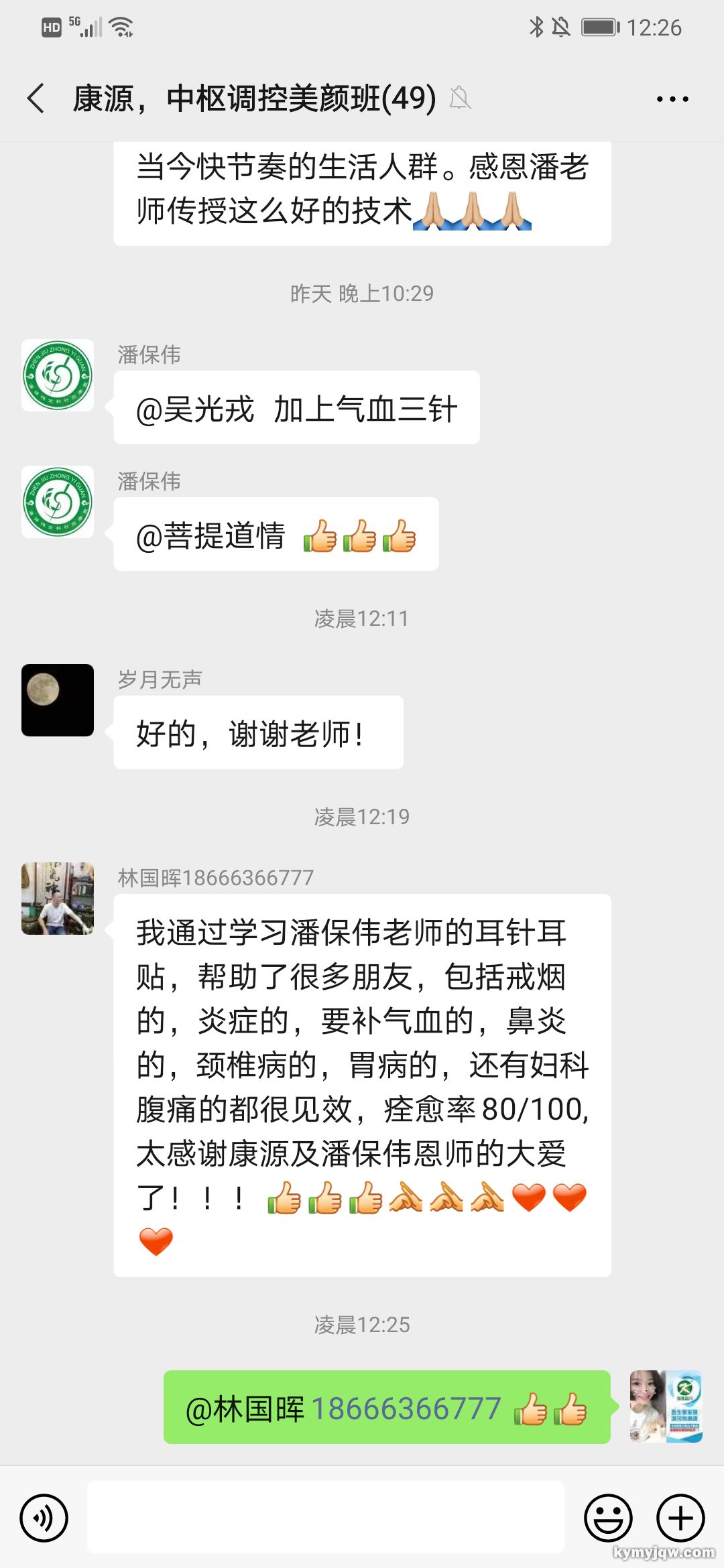
Task: Go back from the group chat
Action: coord(36,99)
